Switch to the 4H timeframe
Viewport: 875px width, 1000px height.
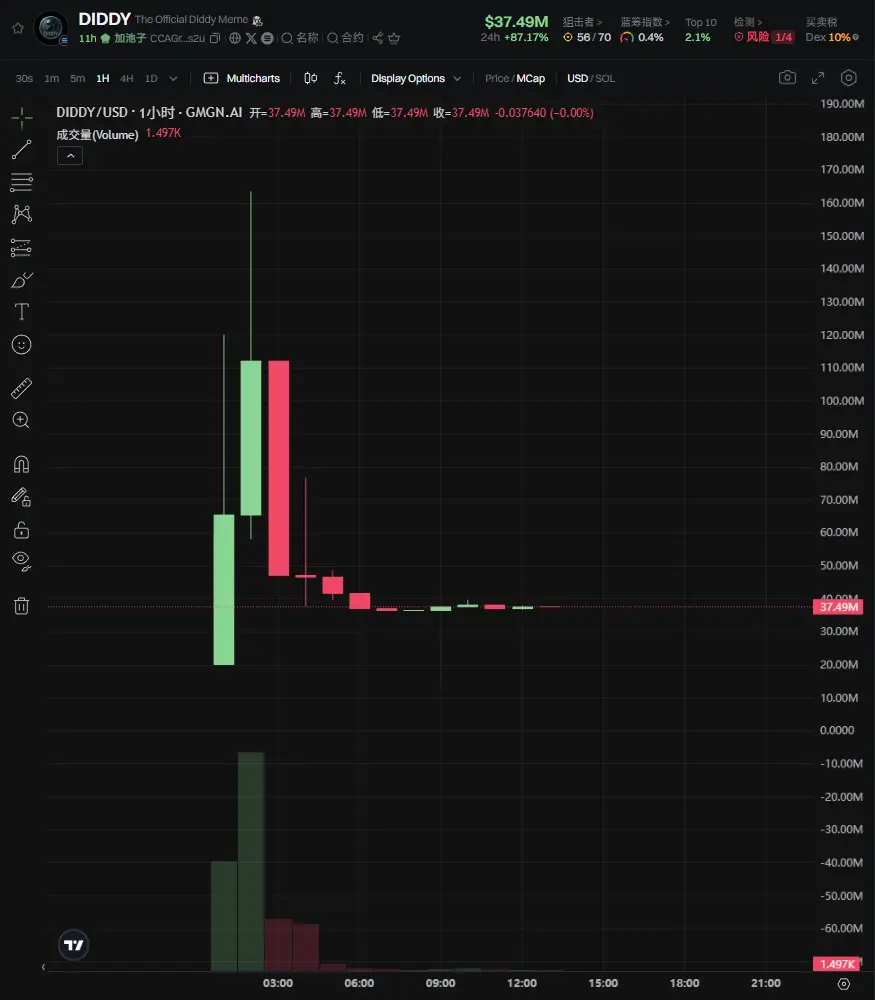point(126,78)
